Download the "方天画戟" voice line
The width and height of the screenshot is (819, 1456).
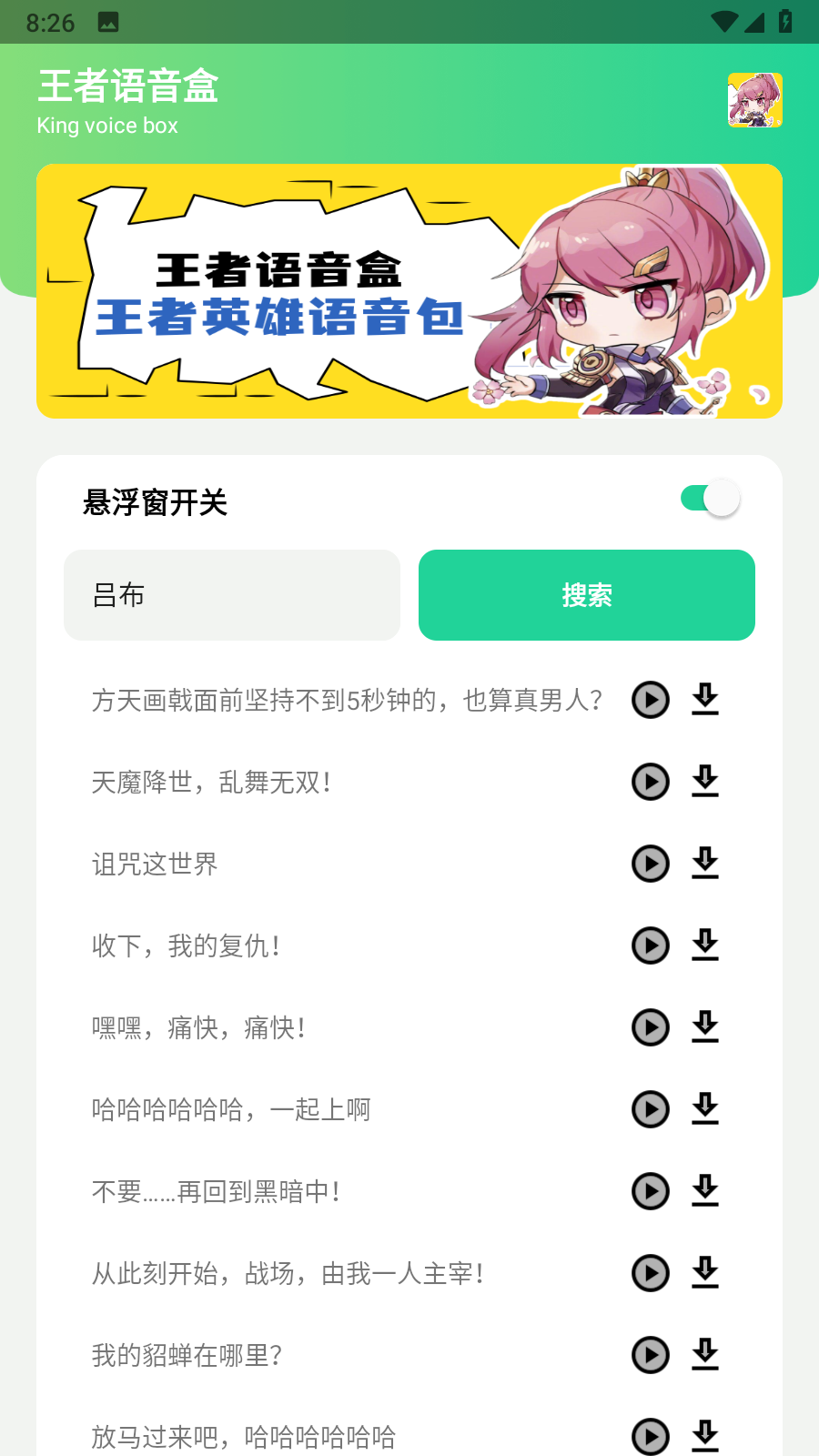point(704,701)
